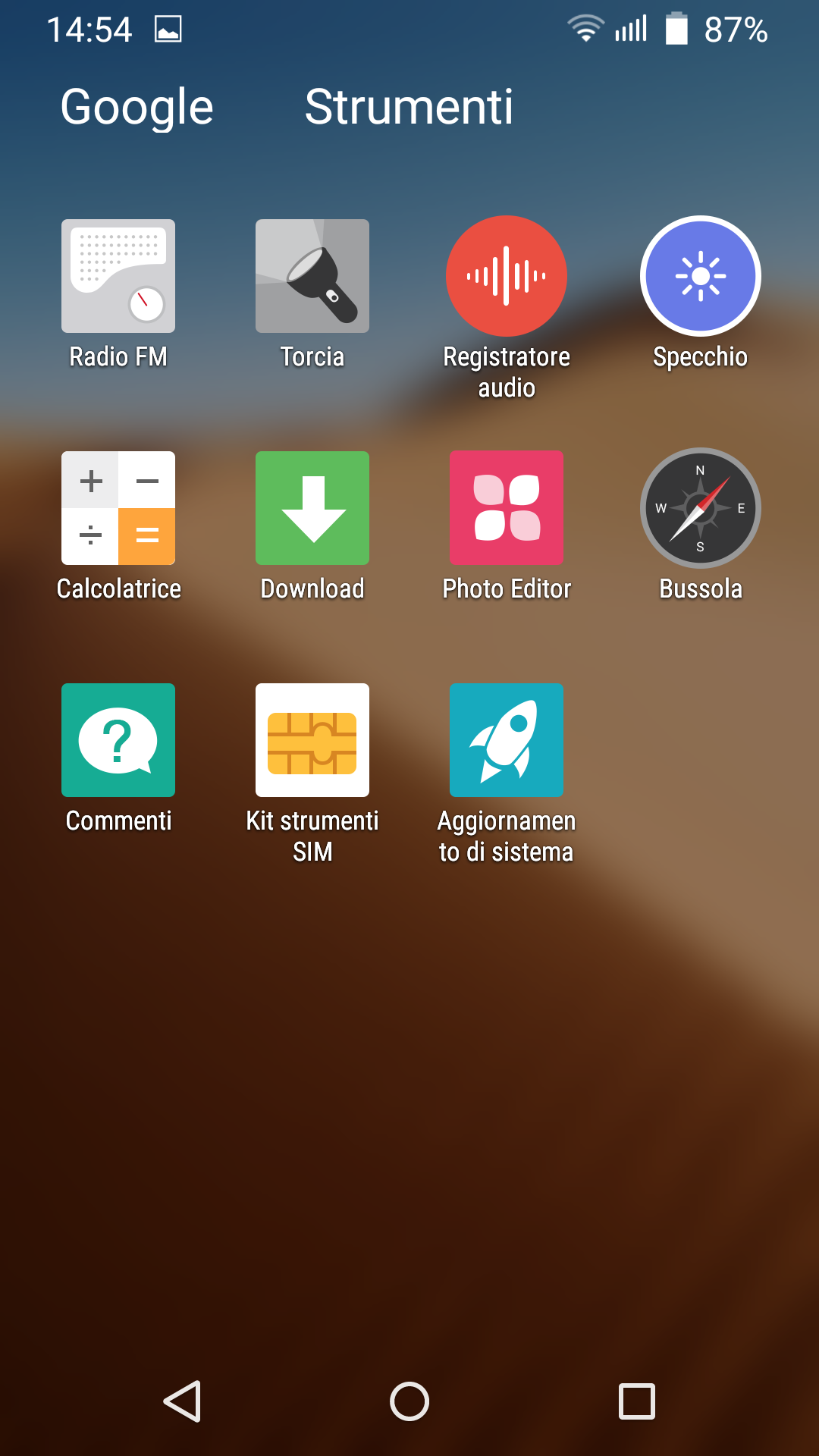Switch to the Google folder tab
The image size is (819, 1456).
tap(136, 107)
